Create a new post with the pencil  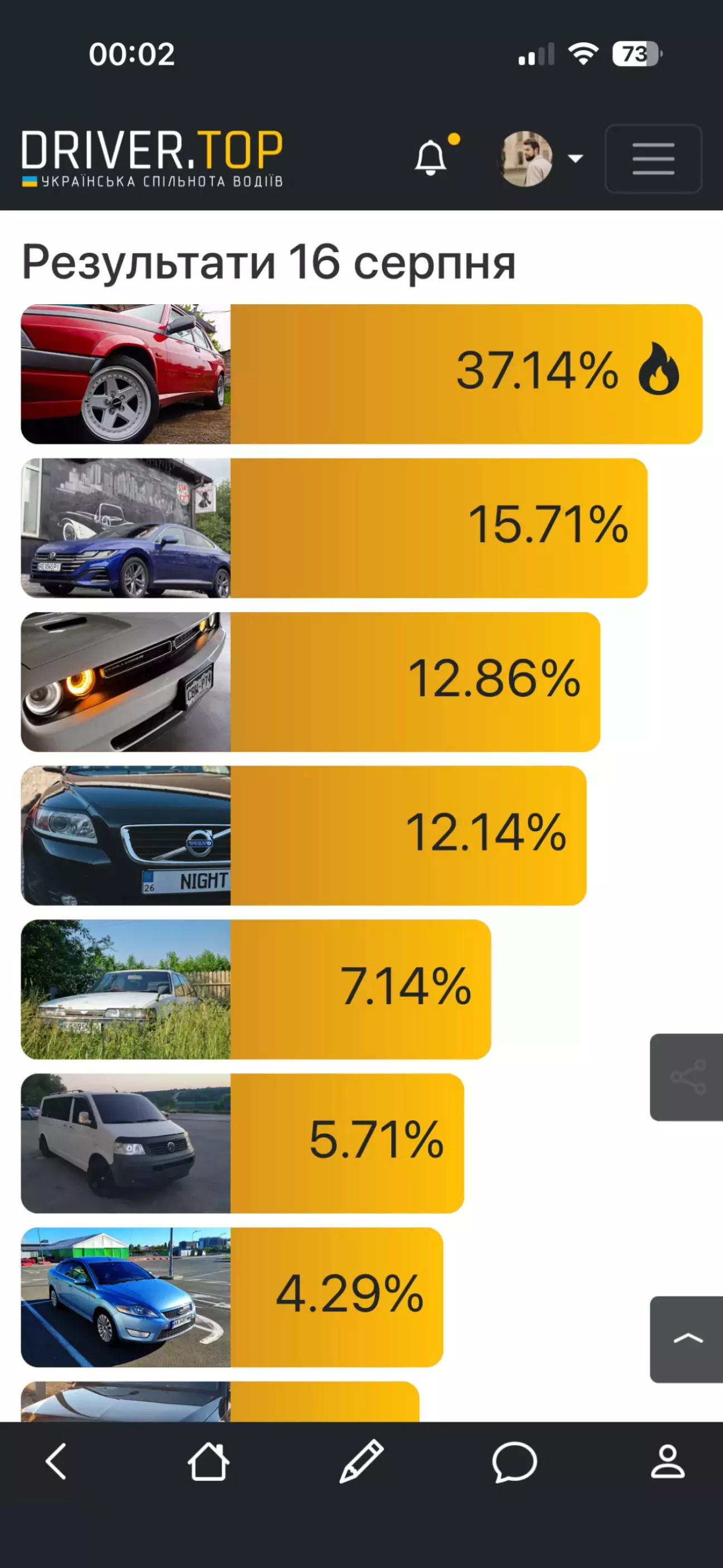361,1461
